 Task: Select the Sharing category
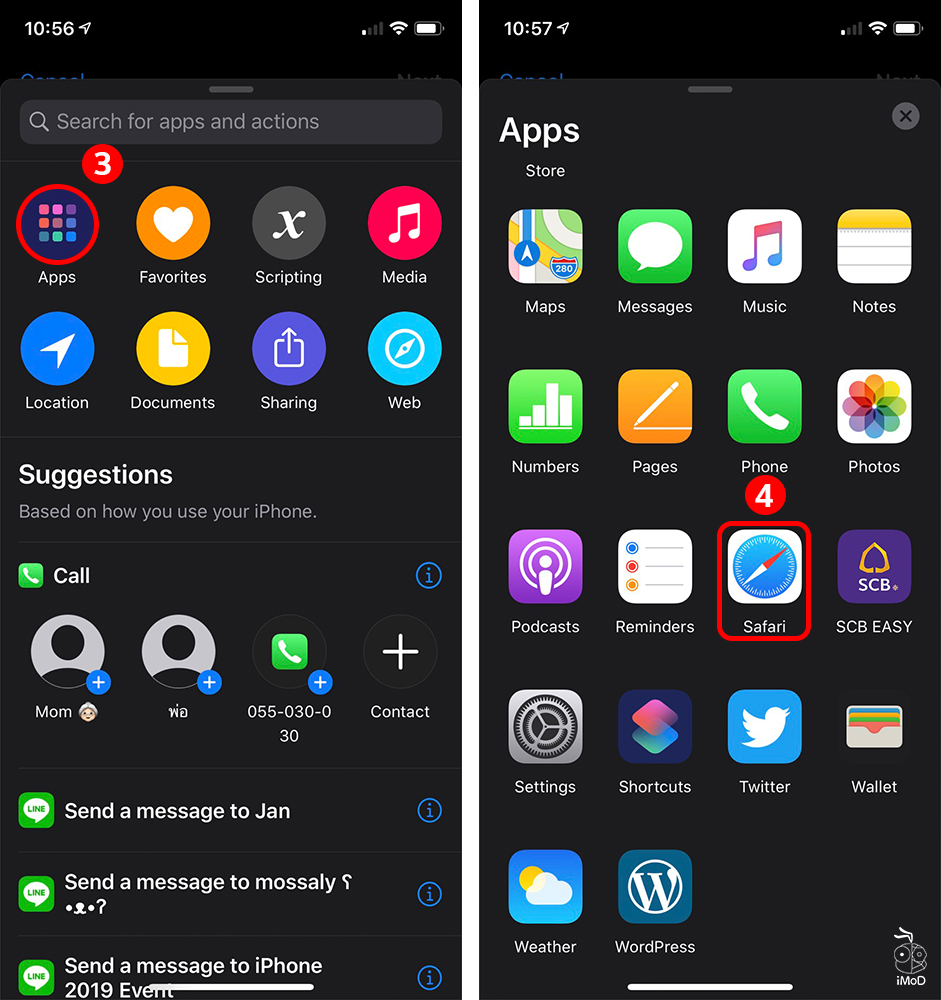(289, 349)
